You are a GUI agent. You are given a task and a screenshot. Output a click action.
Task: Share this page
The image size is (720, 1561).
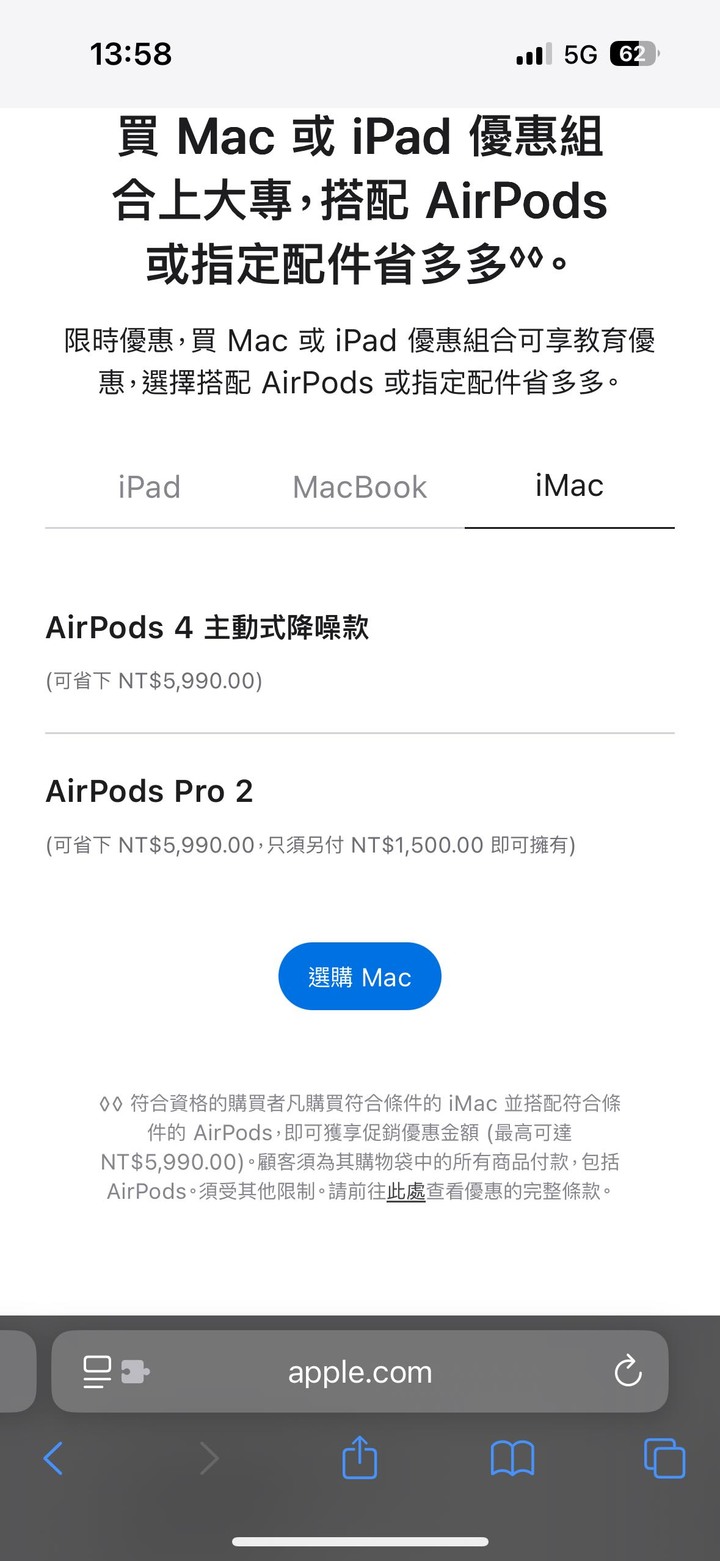click(360, 1457)
